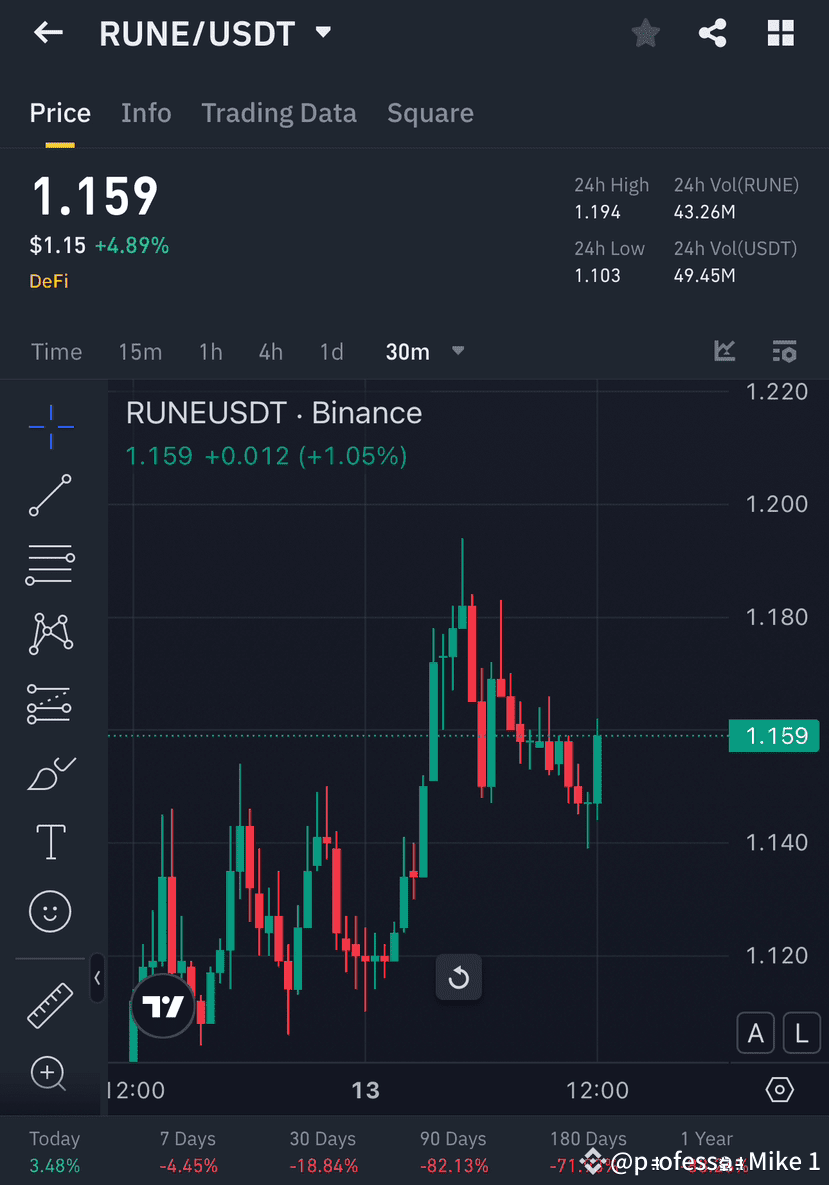Select the trend line drawing tool
This screenshot has height=1185, width=829.
pyautogui.click(x=50, y=496)
